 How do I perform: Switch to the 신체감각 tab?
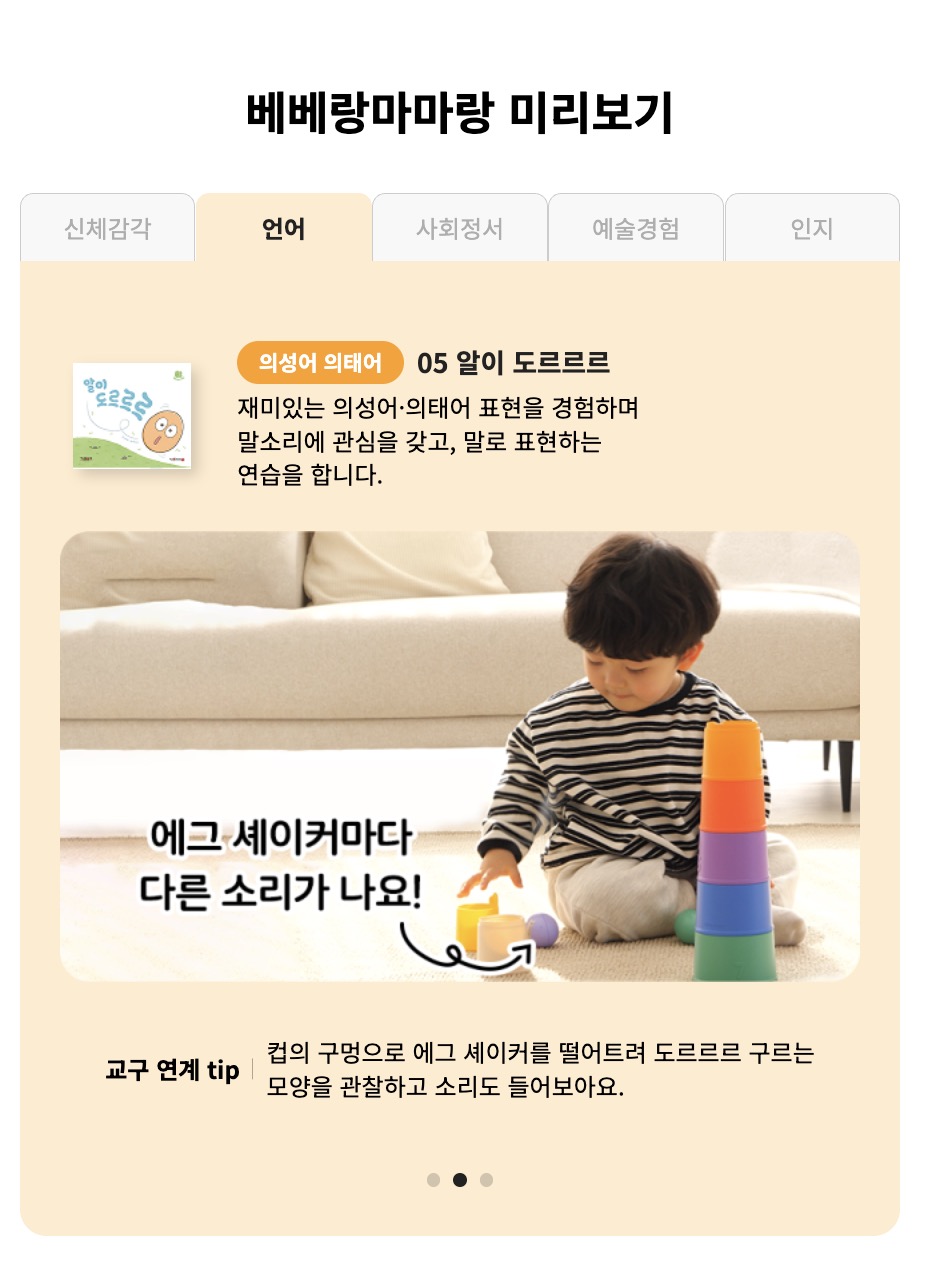pos(107,228)
